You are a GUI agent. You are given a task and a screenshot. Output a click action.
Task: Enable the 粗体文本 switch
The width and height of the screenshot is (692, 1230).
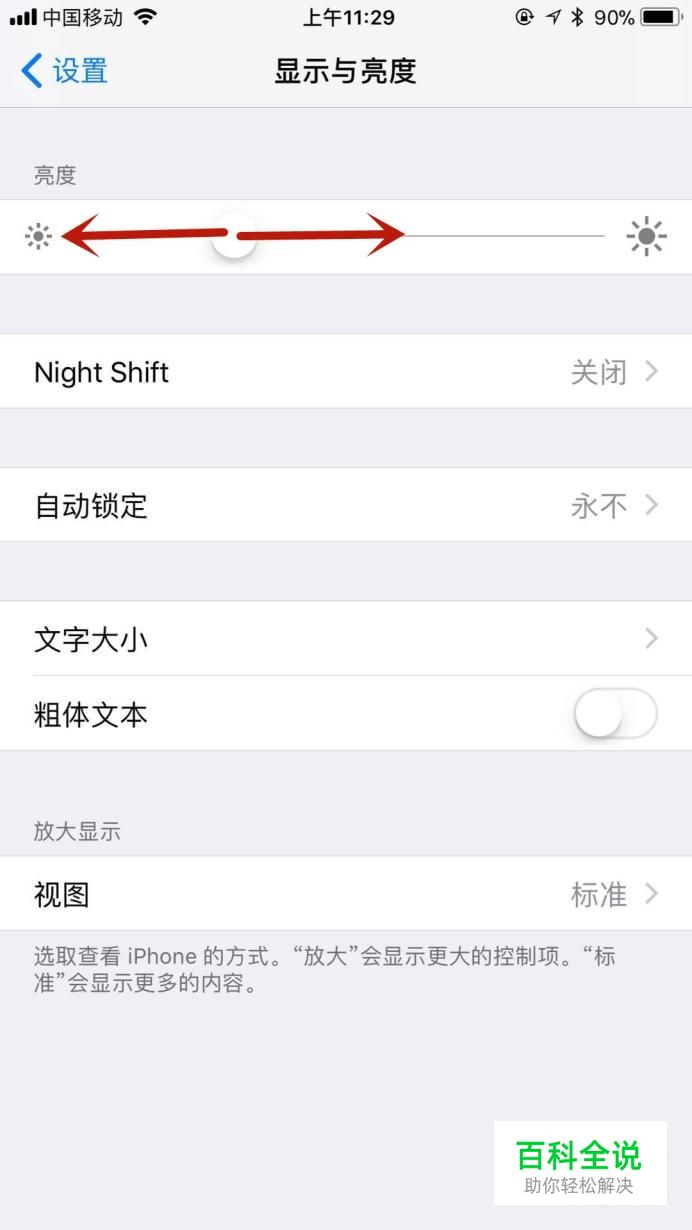pyautogui.click(x=615, y=714)
